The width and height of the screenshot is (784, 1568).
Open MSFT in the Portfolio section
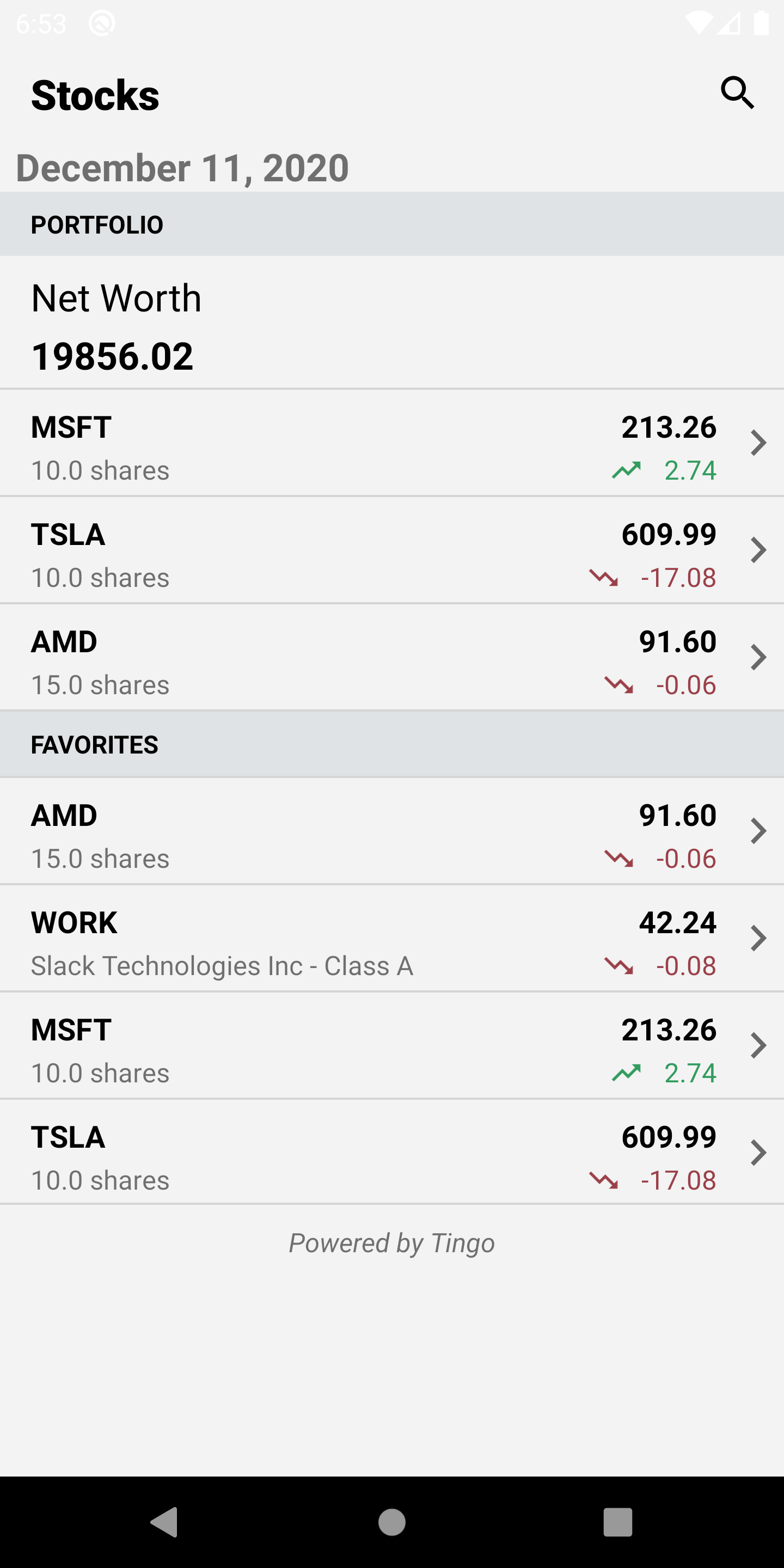392,443
